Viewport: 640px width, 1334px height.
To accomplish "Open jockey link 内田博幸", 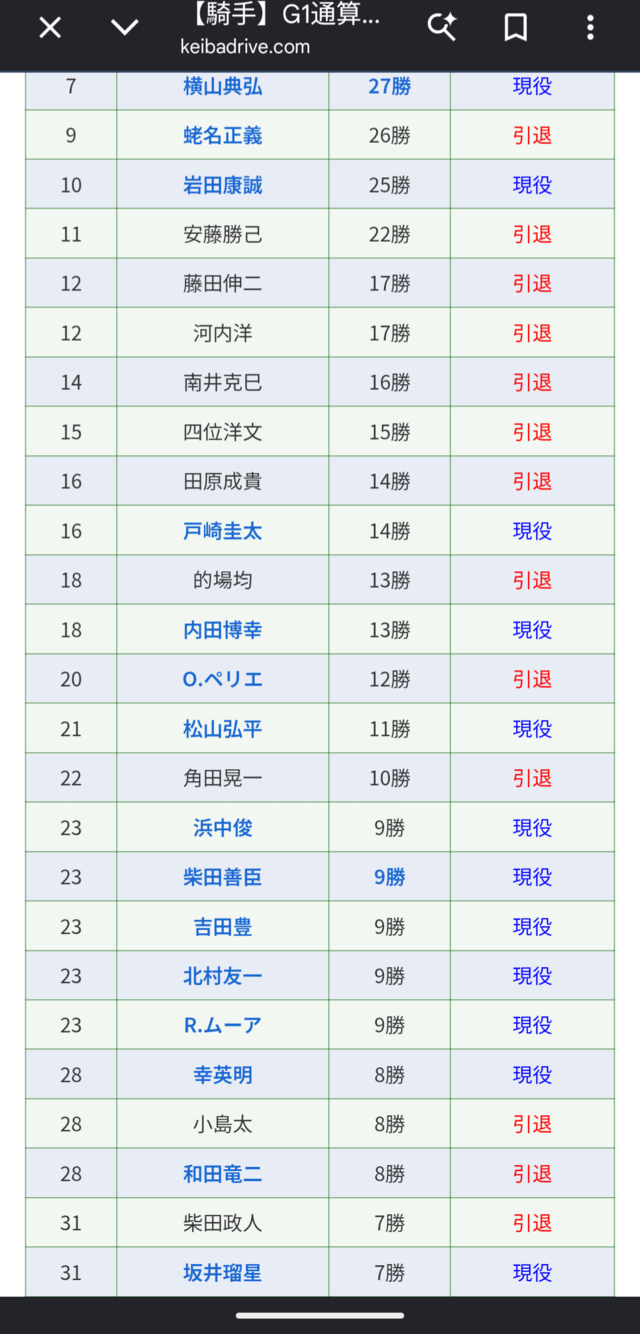I will click(x=223, y=630).
